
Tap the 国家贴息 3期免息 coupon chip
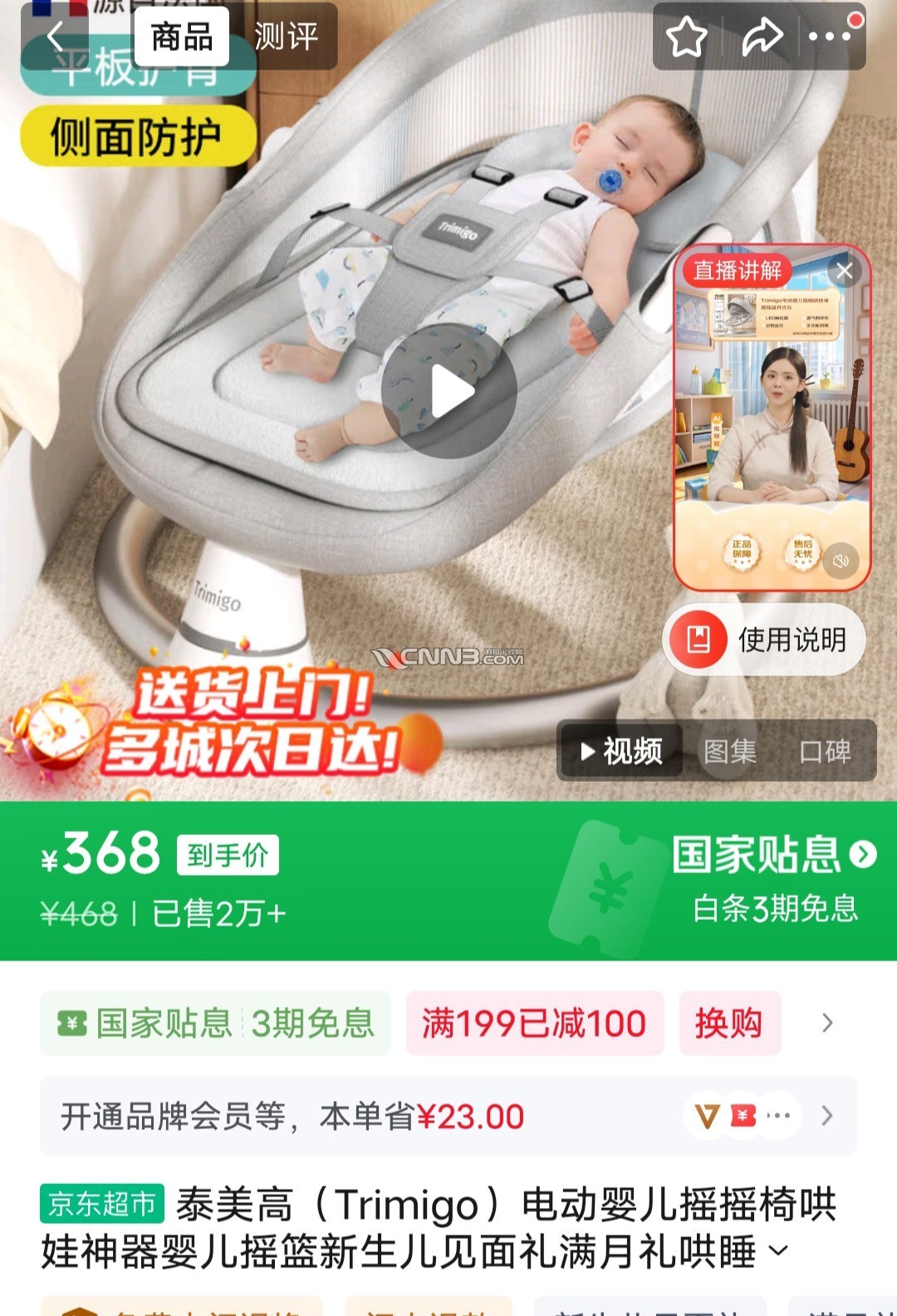click(x=215, y=1024)
